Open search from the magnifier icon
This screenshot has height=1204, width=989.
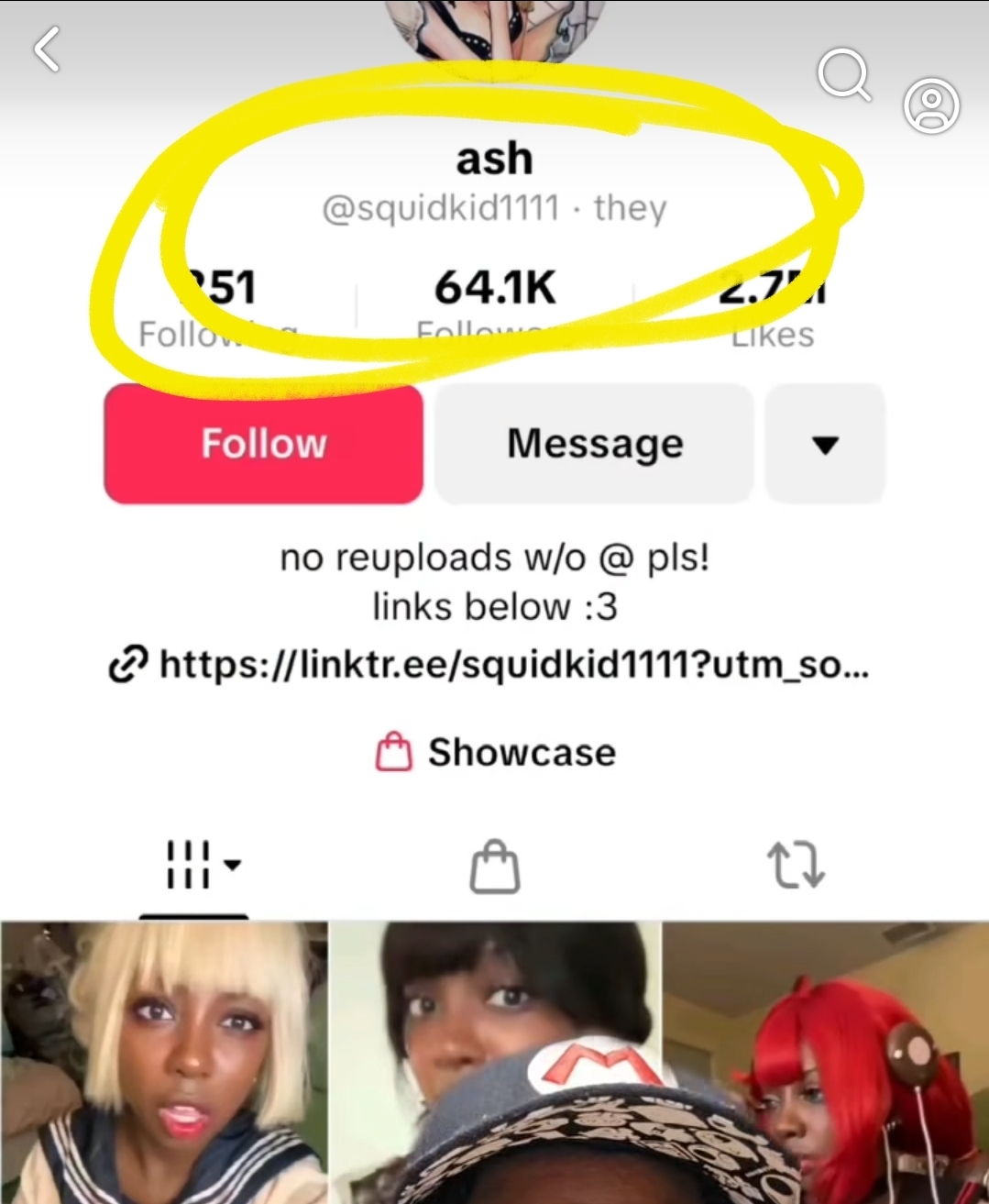coord(843,75)
